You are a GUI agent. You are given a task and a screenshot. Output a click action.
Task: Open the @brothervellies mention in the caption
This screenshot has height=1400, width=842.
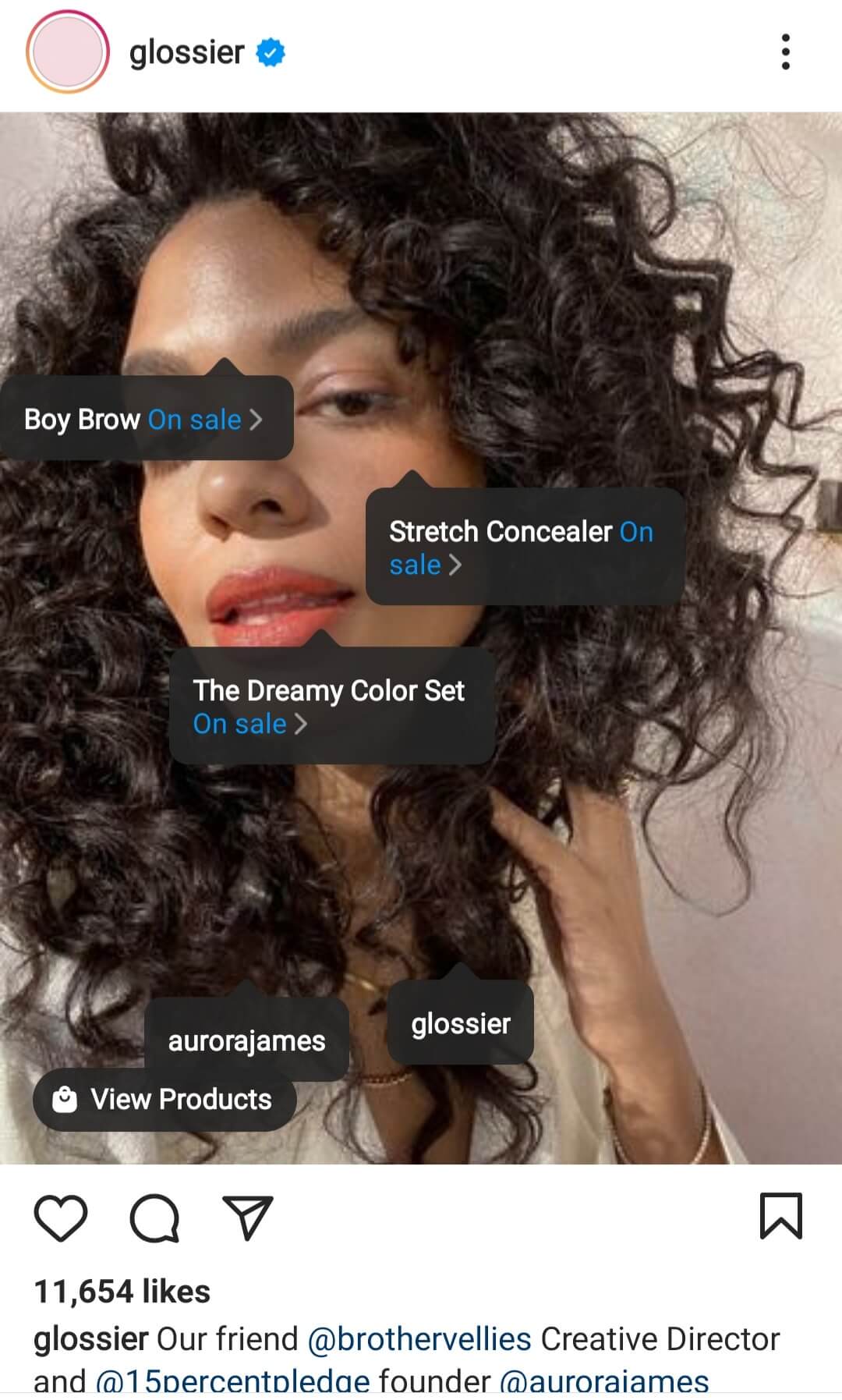pos(419,1339)
